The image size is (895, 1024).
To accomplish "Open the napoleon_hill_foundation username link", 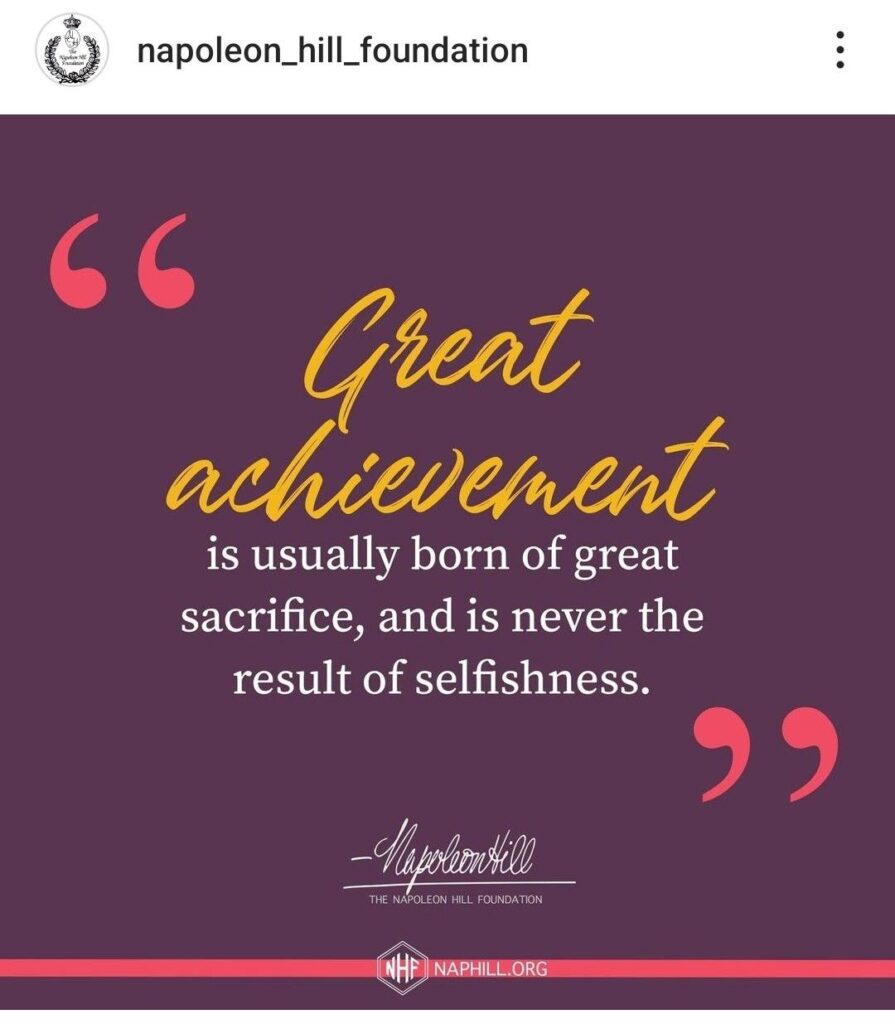I will (x=332, y=50).
